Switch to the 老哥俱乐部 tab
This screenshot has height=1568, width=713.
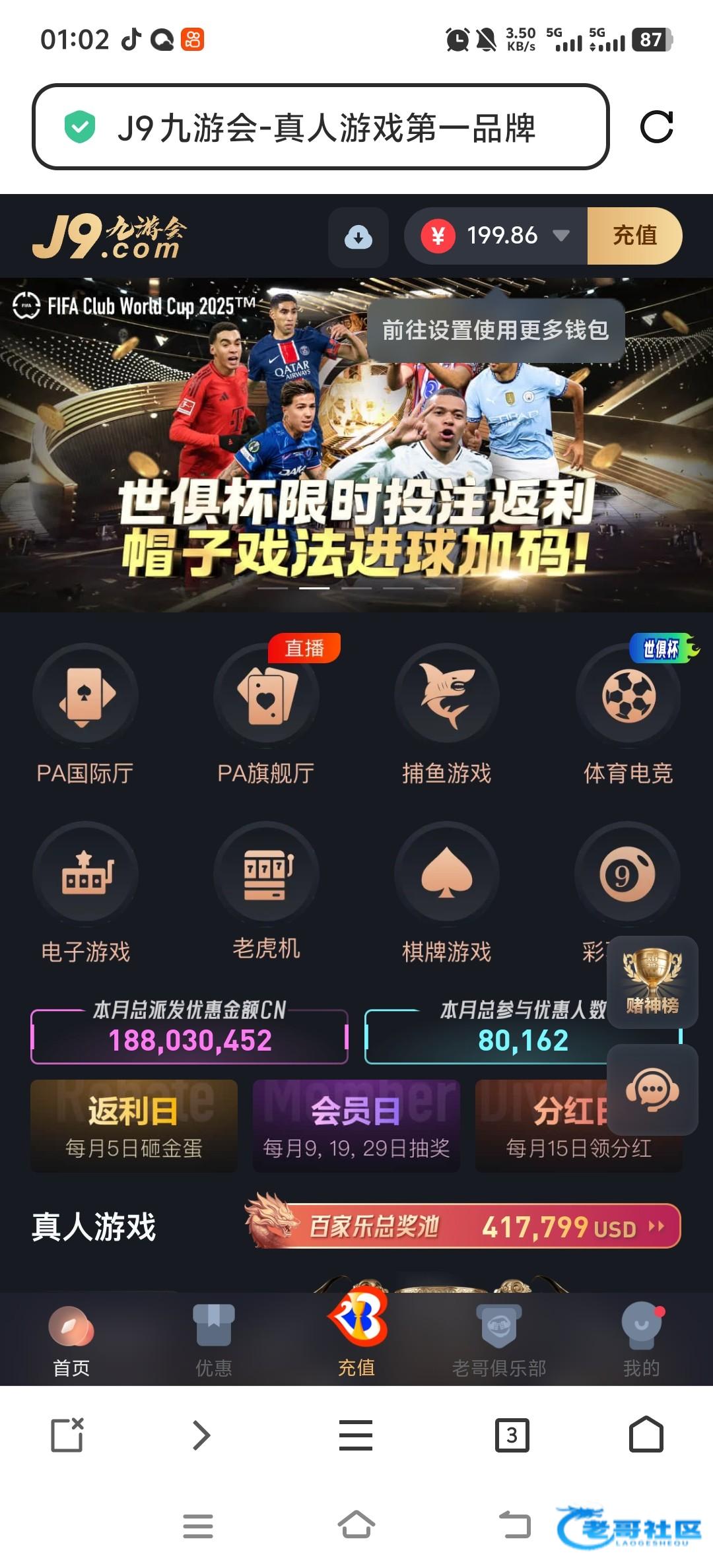pyautogui.click(x=498, y=1340)
